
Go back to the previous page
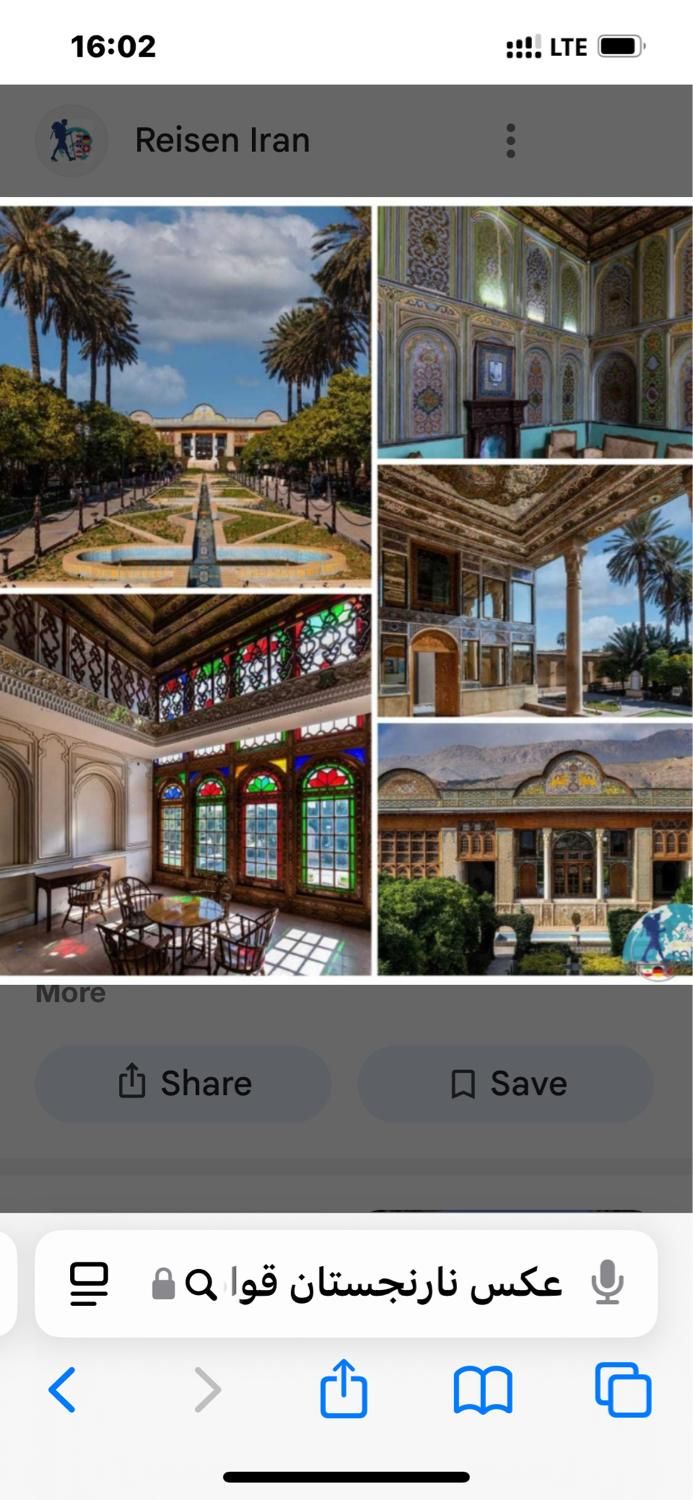[x=62, y=1390]
